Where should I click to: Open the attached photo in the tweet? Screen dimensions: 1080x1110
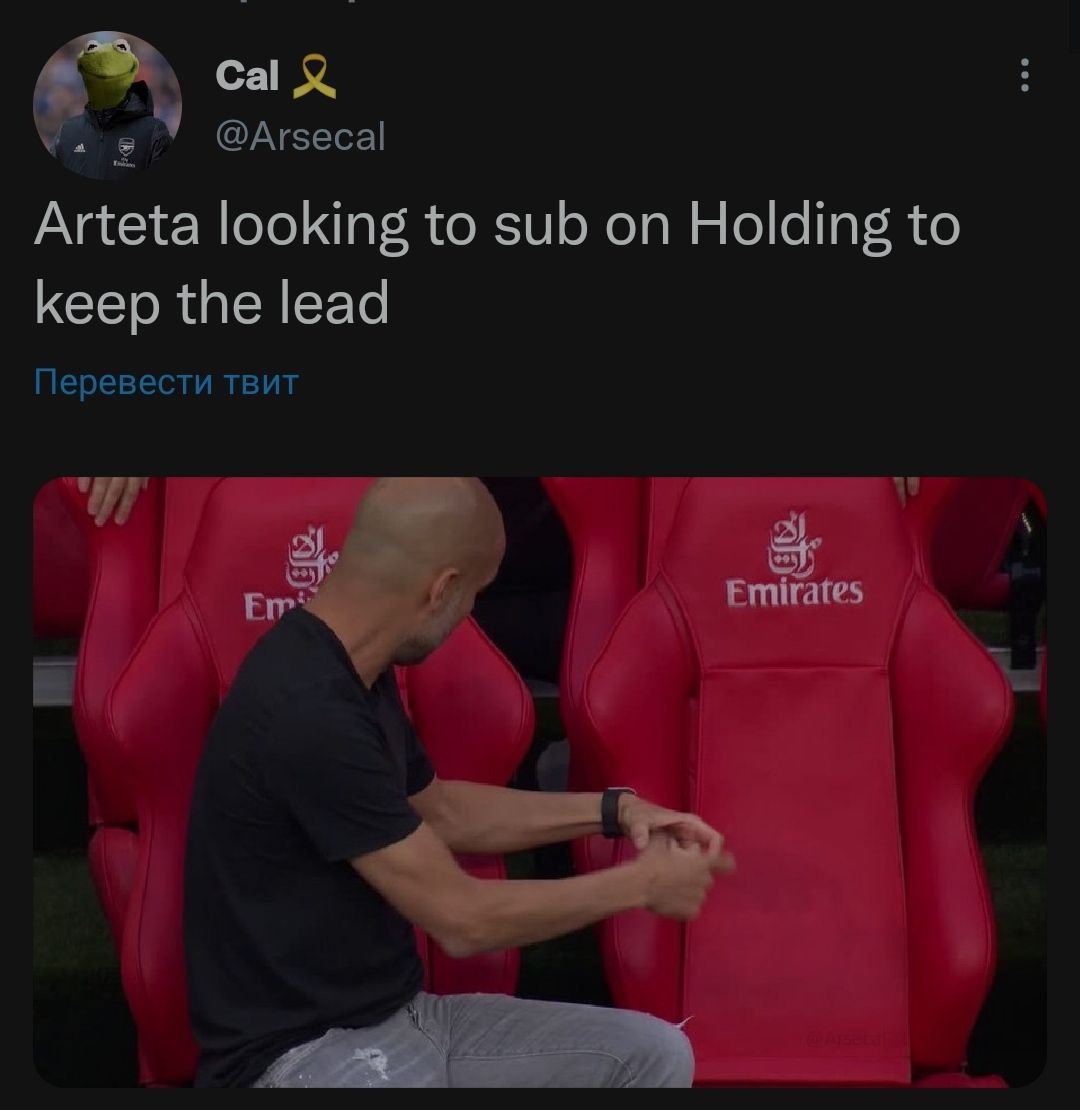coord(540,782)
